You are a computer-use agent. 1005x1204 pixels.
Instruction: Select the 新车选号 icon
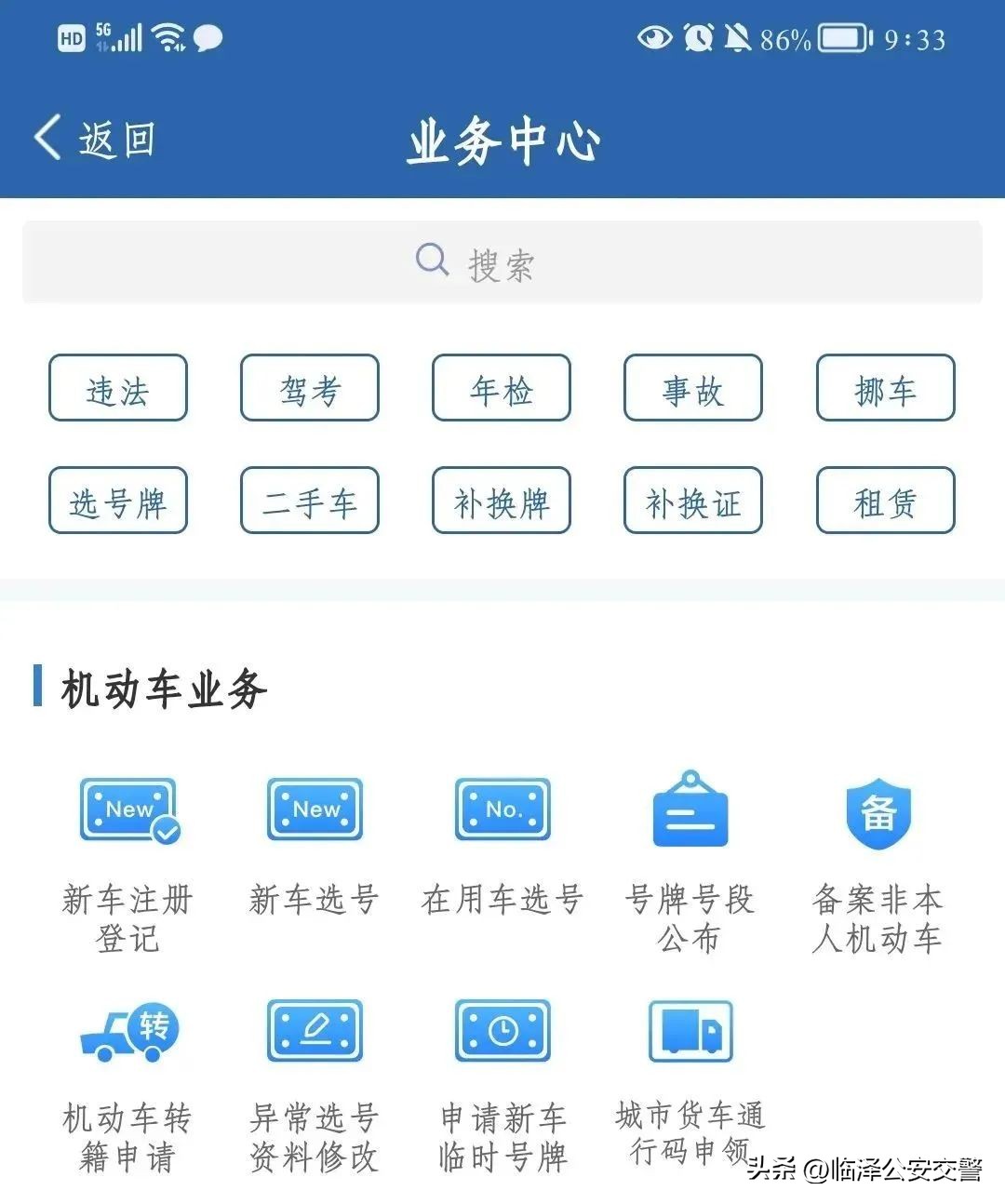pyautogui.click(x=314, y=809)
